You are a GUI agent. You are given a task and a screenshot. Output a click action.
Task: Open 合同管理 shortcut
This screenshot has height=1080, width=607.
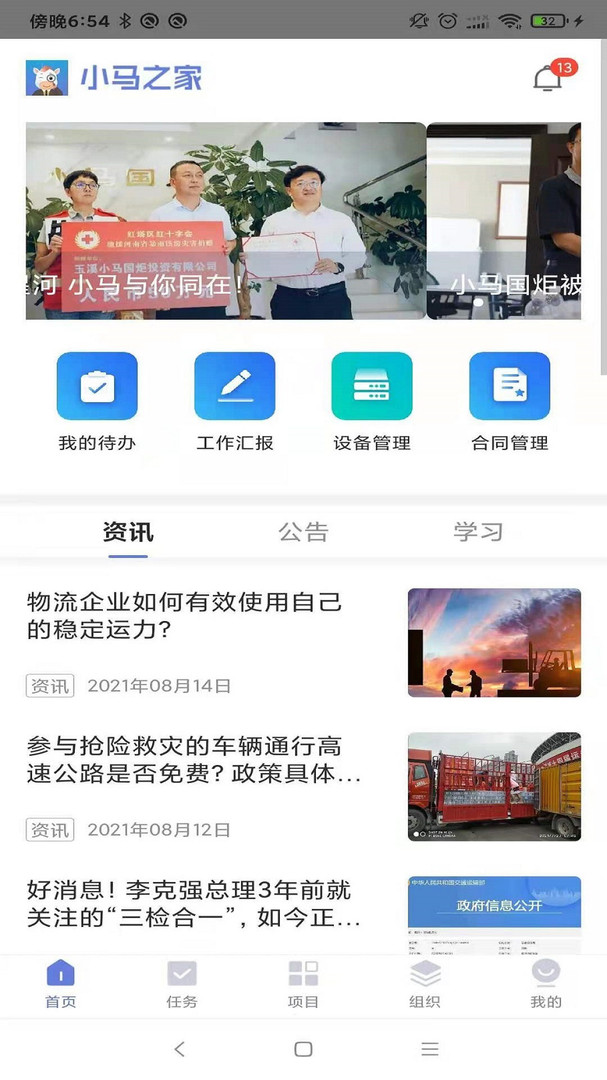[509, 386]
